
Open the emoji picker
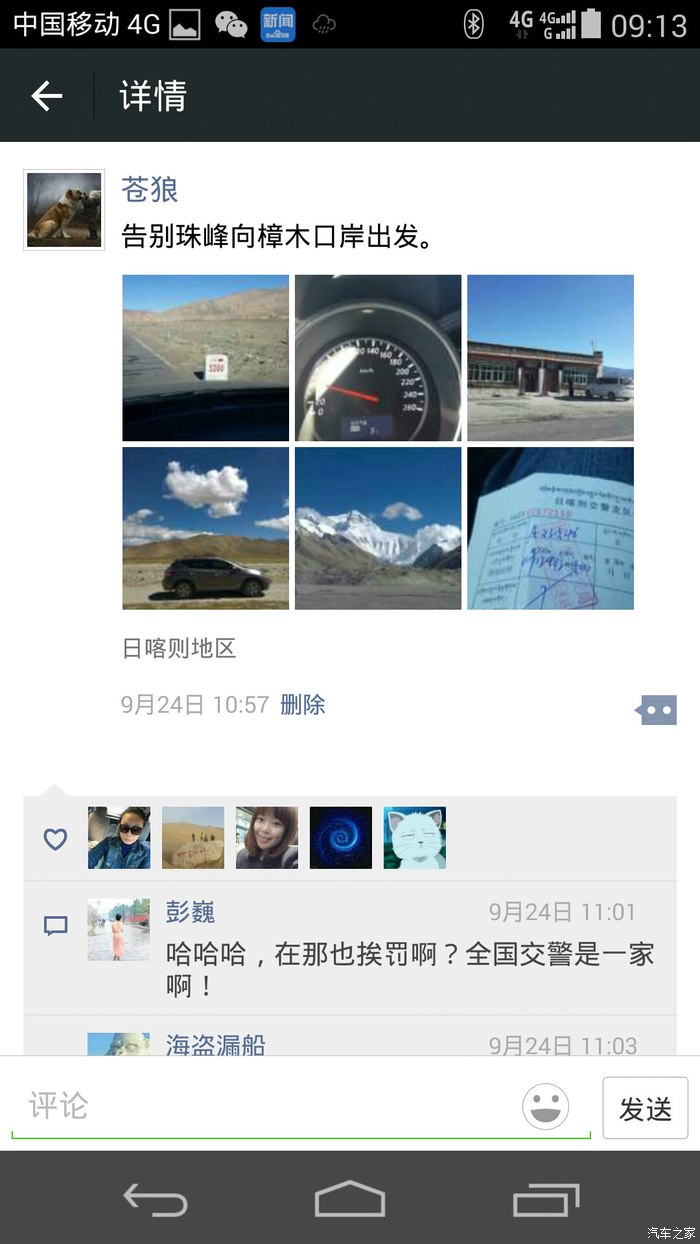546,1107
